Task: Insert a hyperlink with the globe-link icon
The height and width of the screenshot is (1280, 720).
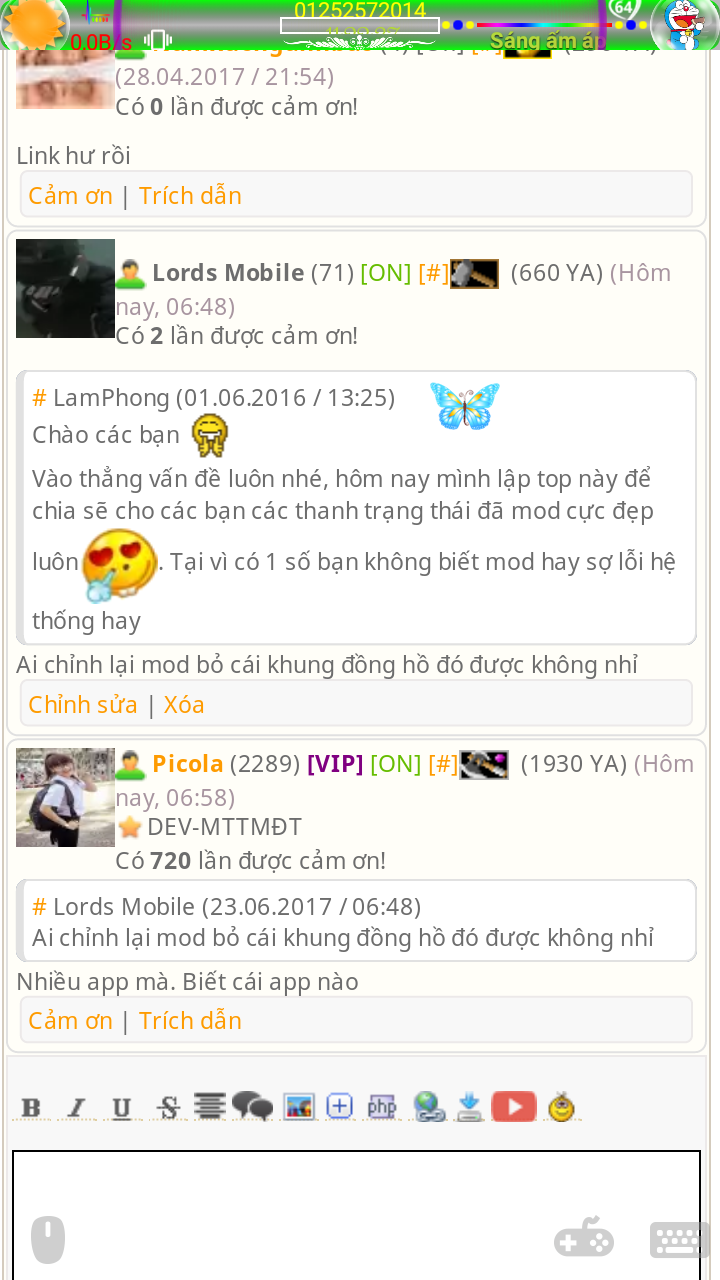Action: point(429,1106)
